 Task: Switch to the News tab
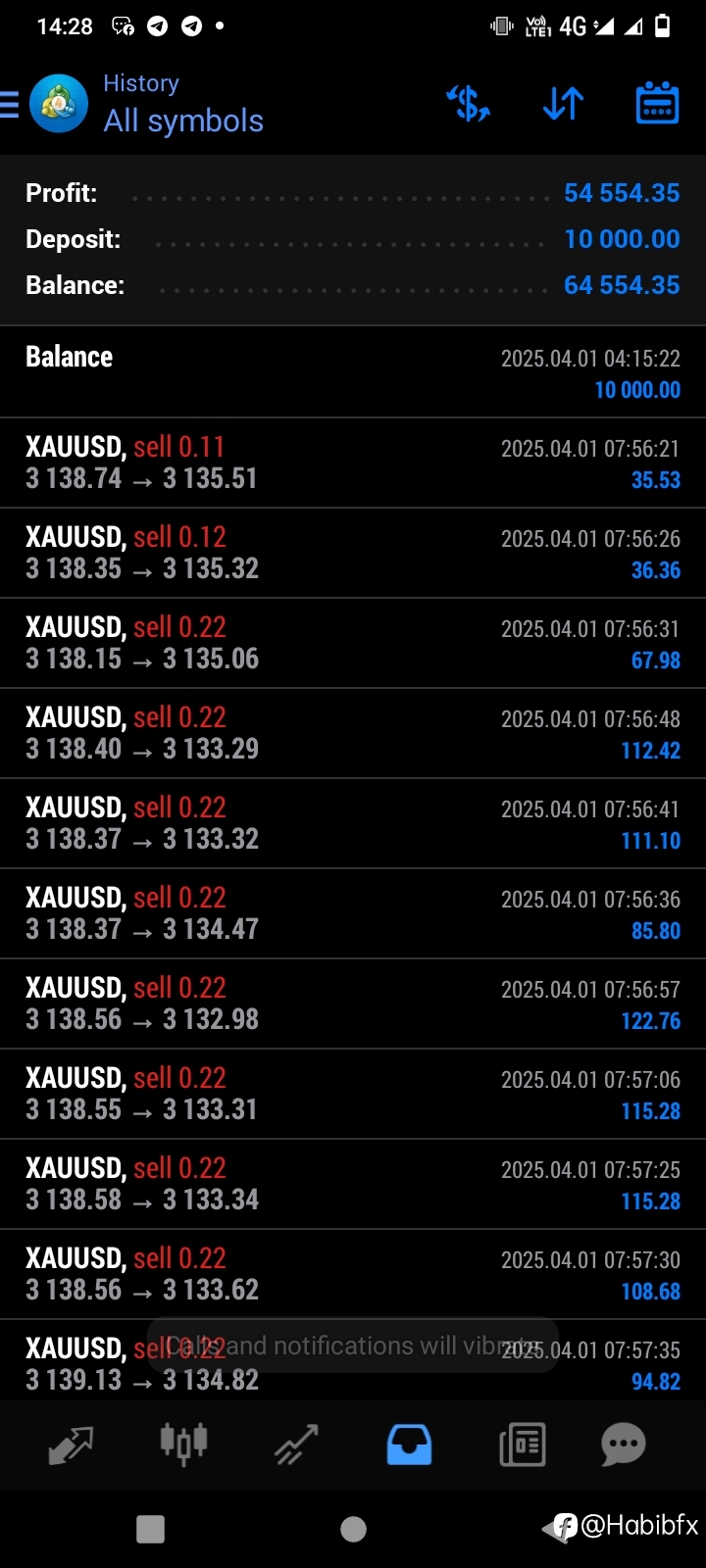click(522, 1445)
